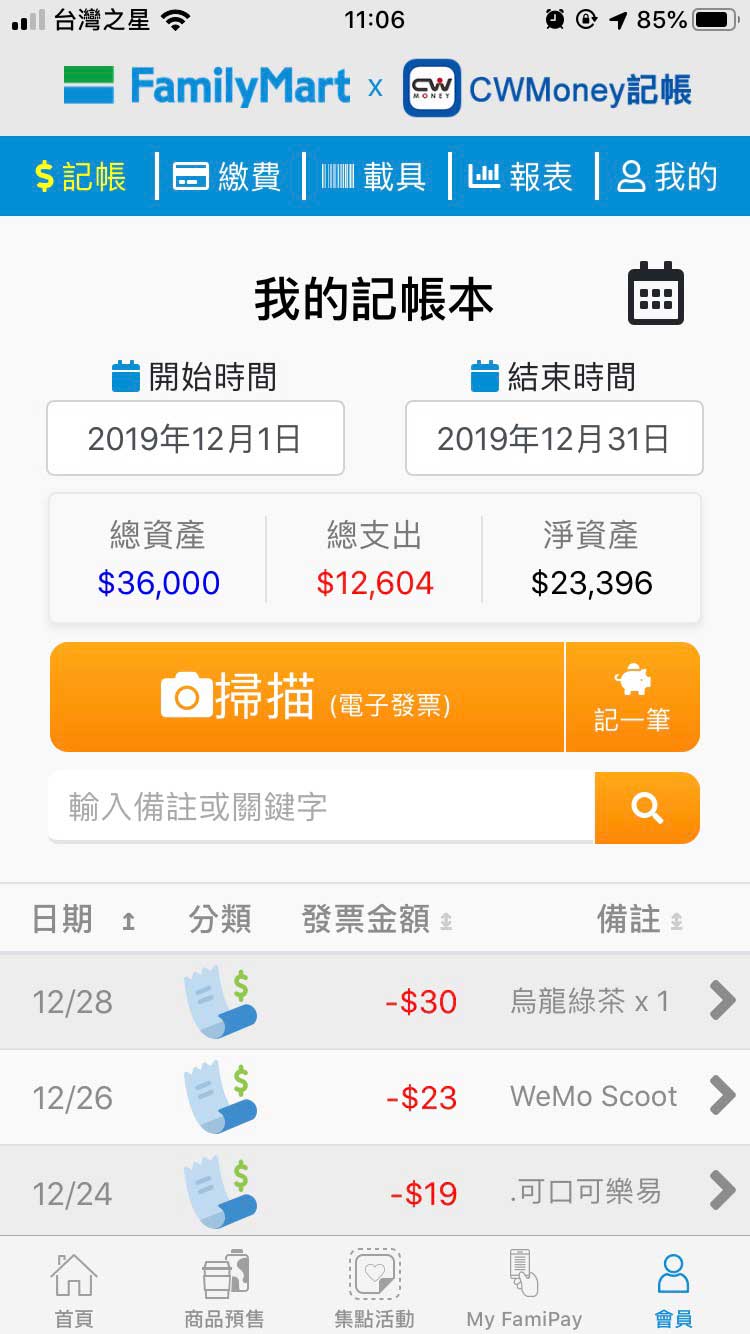This screenshot has height=1334, width=750.
Task: Switch to the 載具 tab
Action: click(x=374, y=177)
